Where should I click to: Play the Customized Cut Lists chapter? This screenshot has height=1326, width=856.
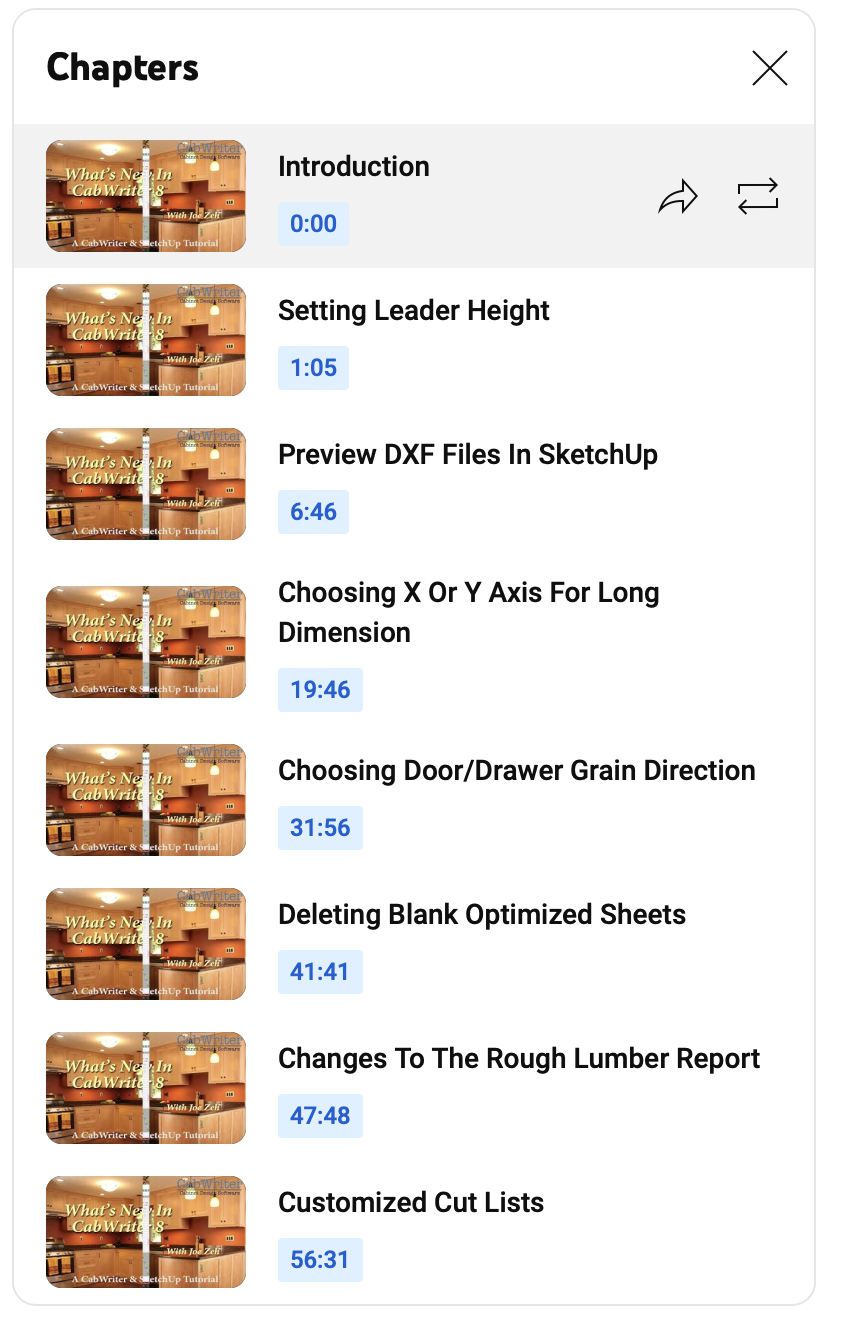[410, 1203]
